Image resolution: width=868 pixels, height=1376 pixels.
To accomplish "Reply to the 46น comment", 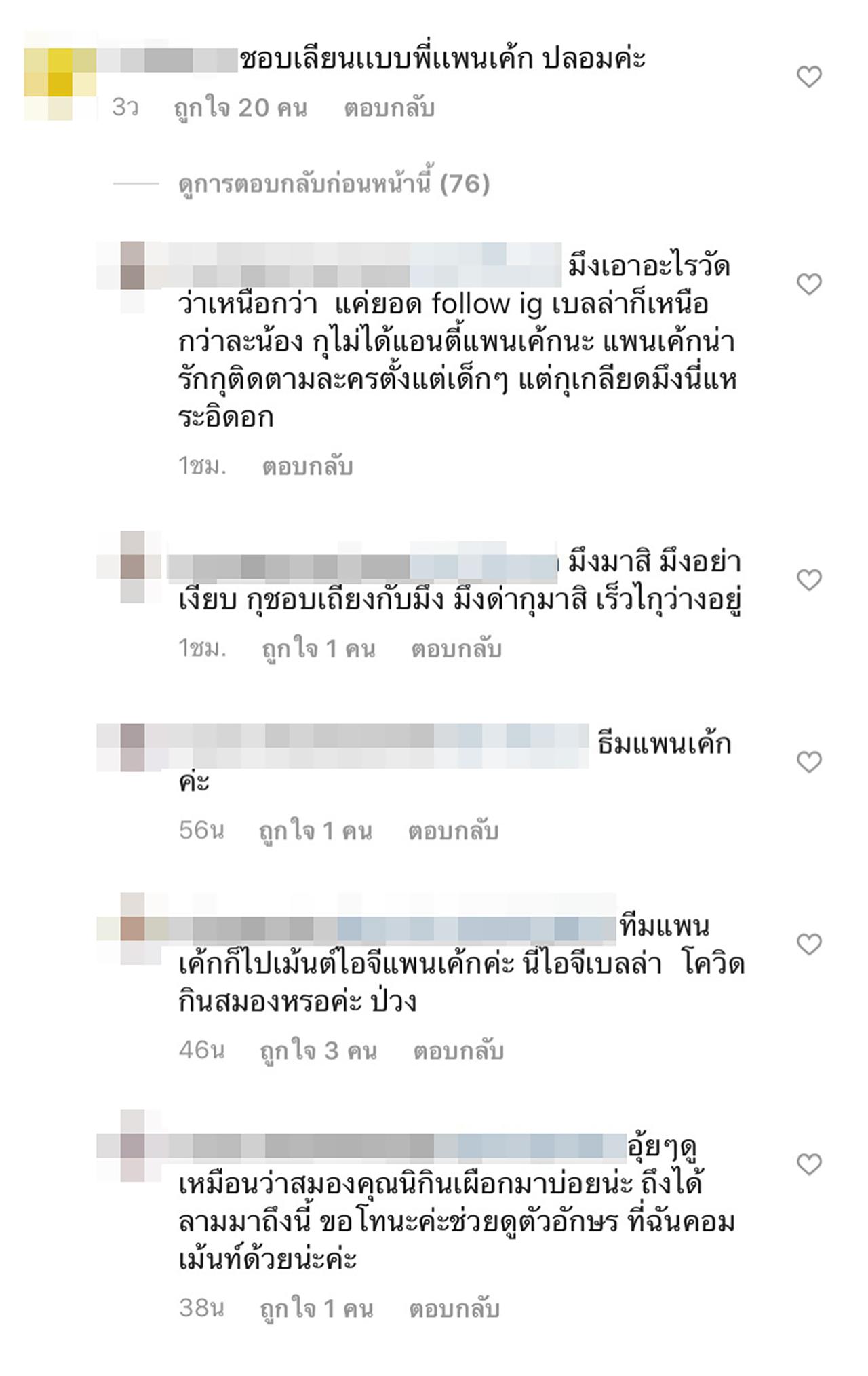I will (x=458, y=1051).
